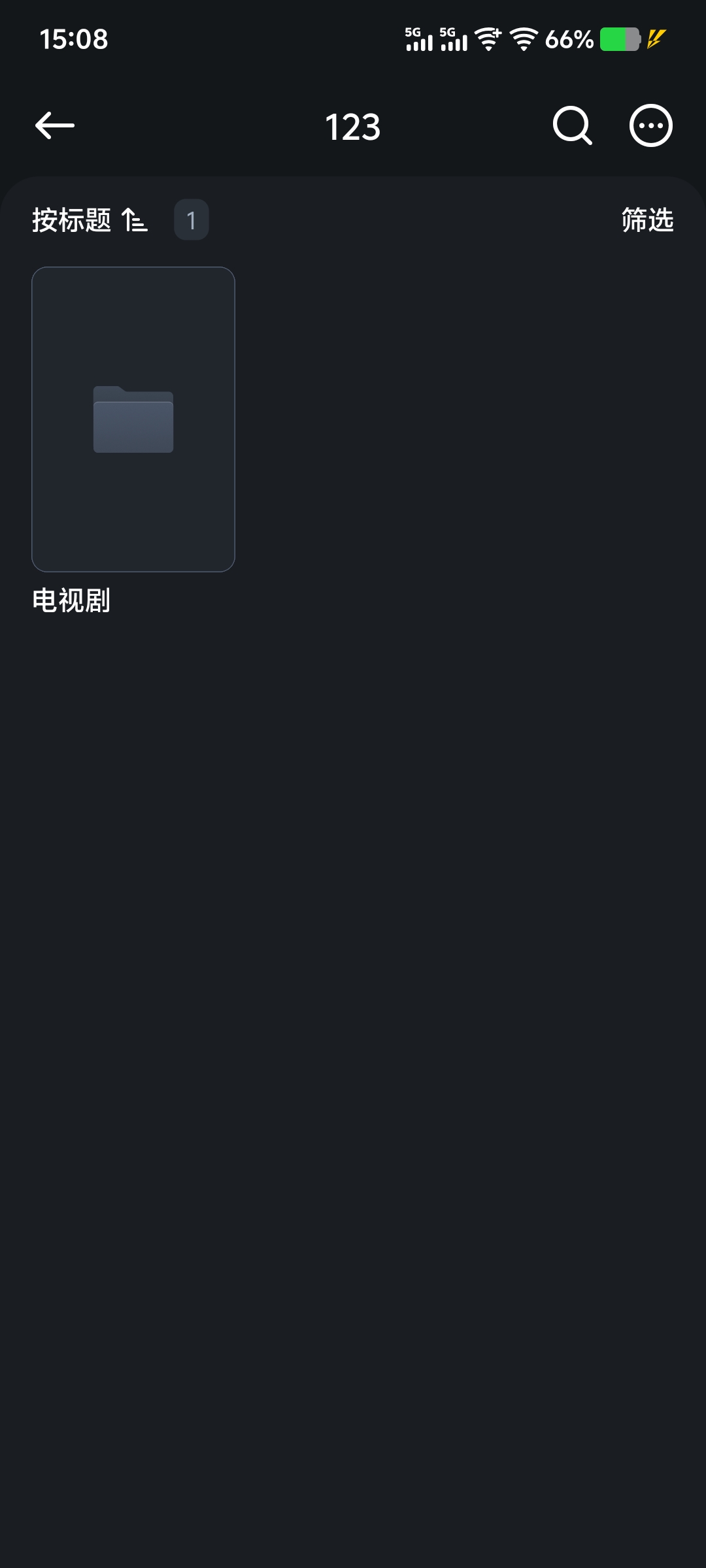Click the ascending sort arrow icon
The width and height of the screenshot is (706, 1568).
tap(135, 221)
